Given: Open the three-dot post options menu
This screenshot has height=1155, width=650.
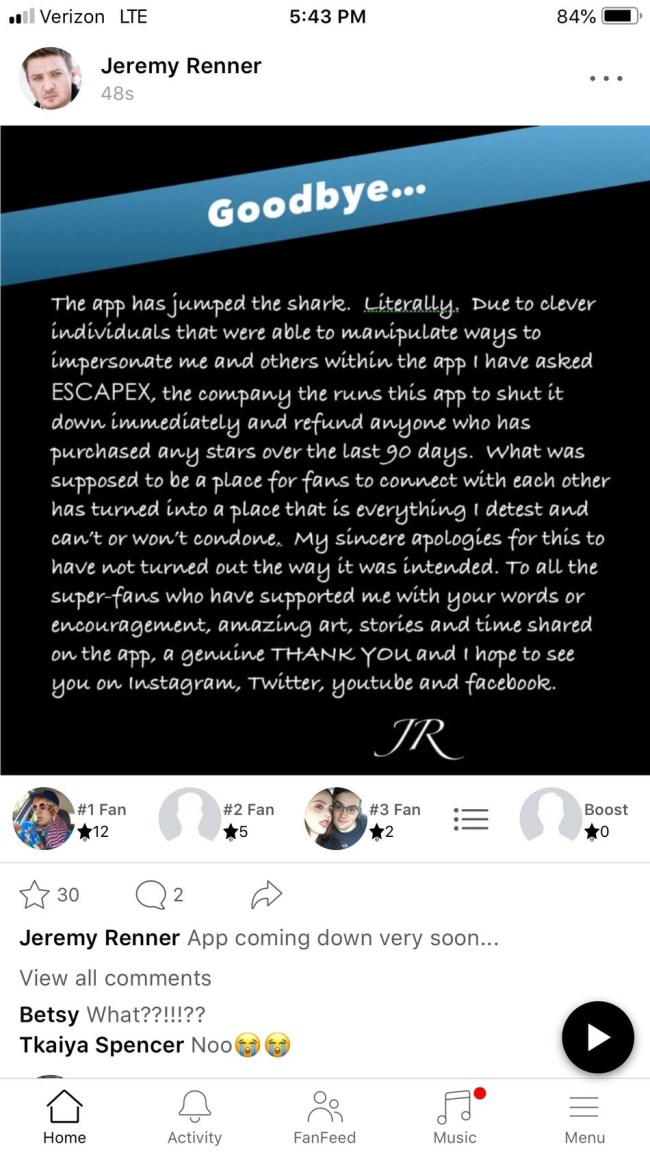Looking at the screenshot, I should click(606, 78).
